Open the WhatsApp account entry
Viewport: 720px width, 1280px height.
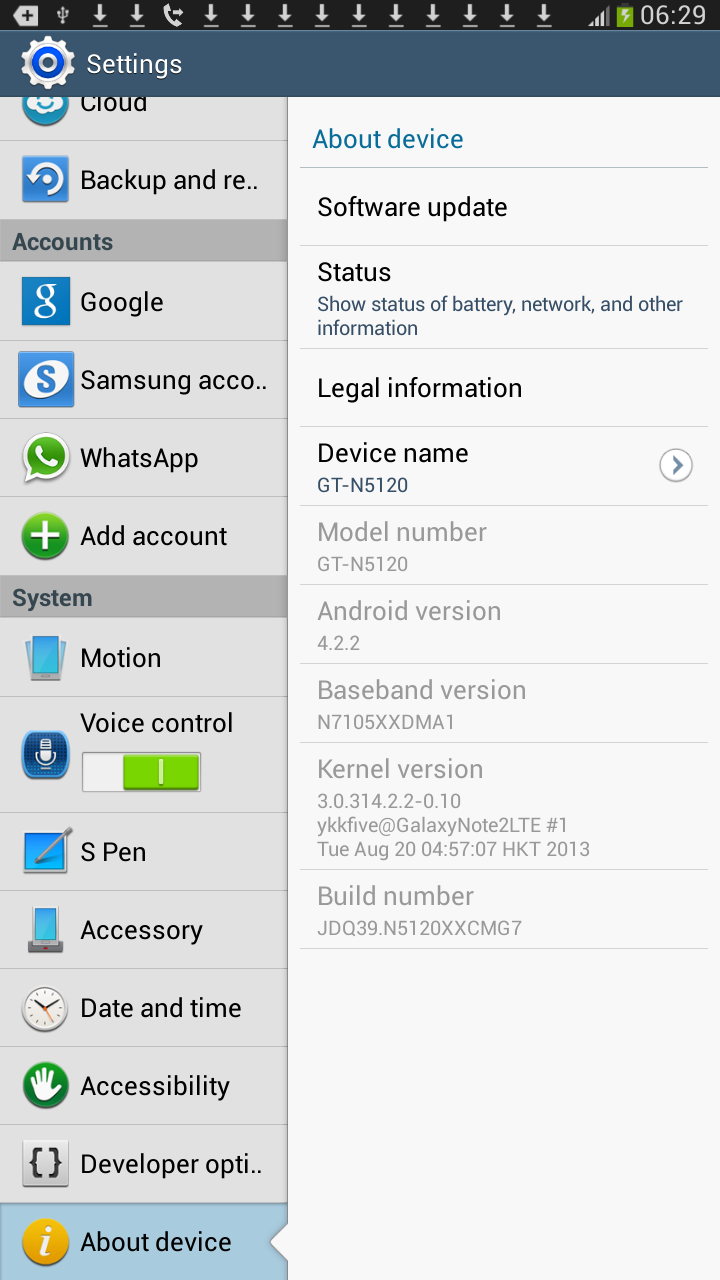143,458
